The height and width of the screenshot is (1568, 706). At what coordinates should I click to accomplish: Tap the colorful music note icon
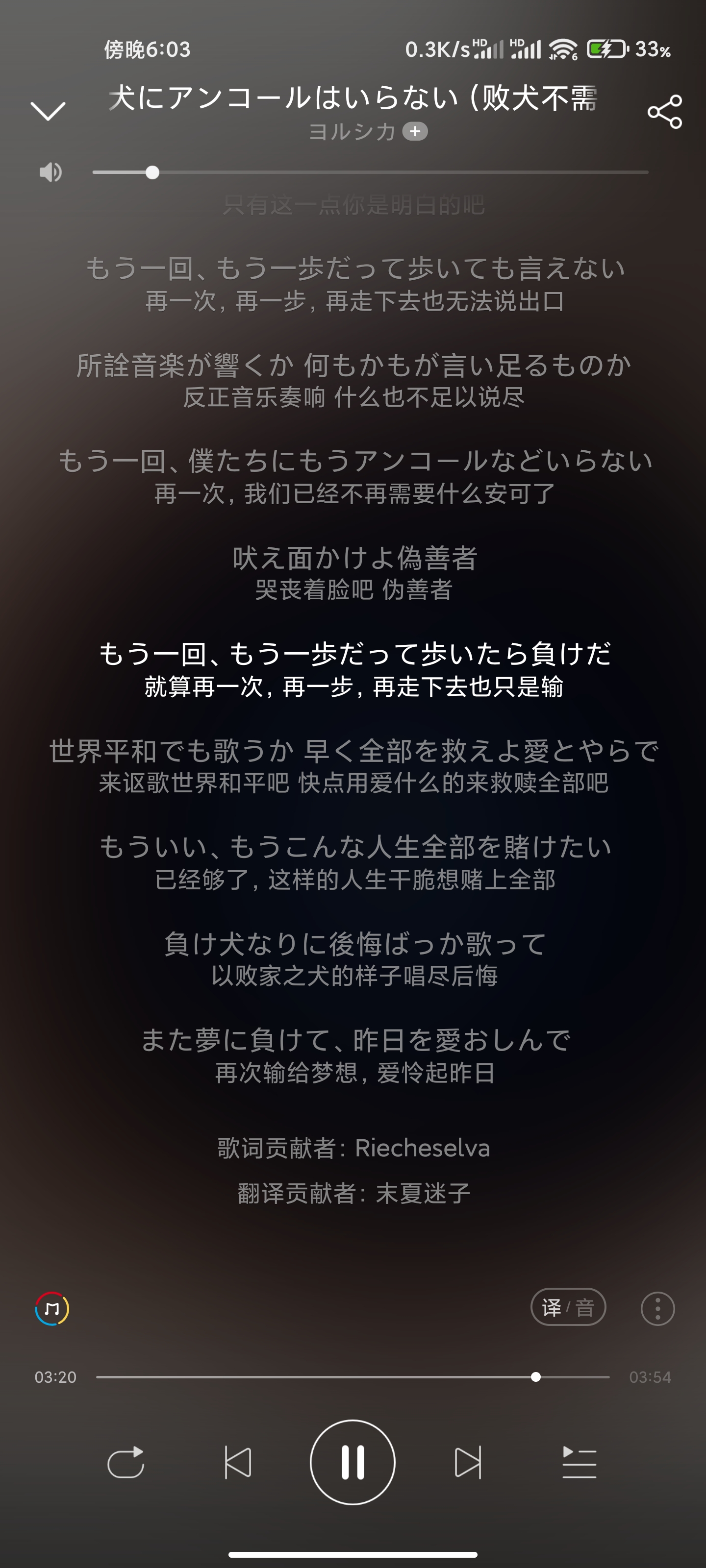click(52, 1308)
